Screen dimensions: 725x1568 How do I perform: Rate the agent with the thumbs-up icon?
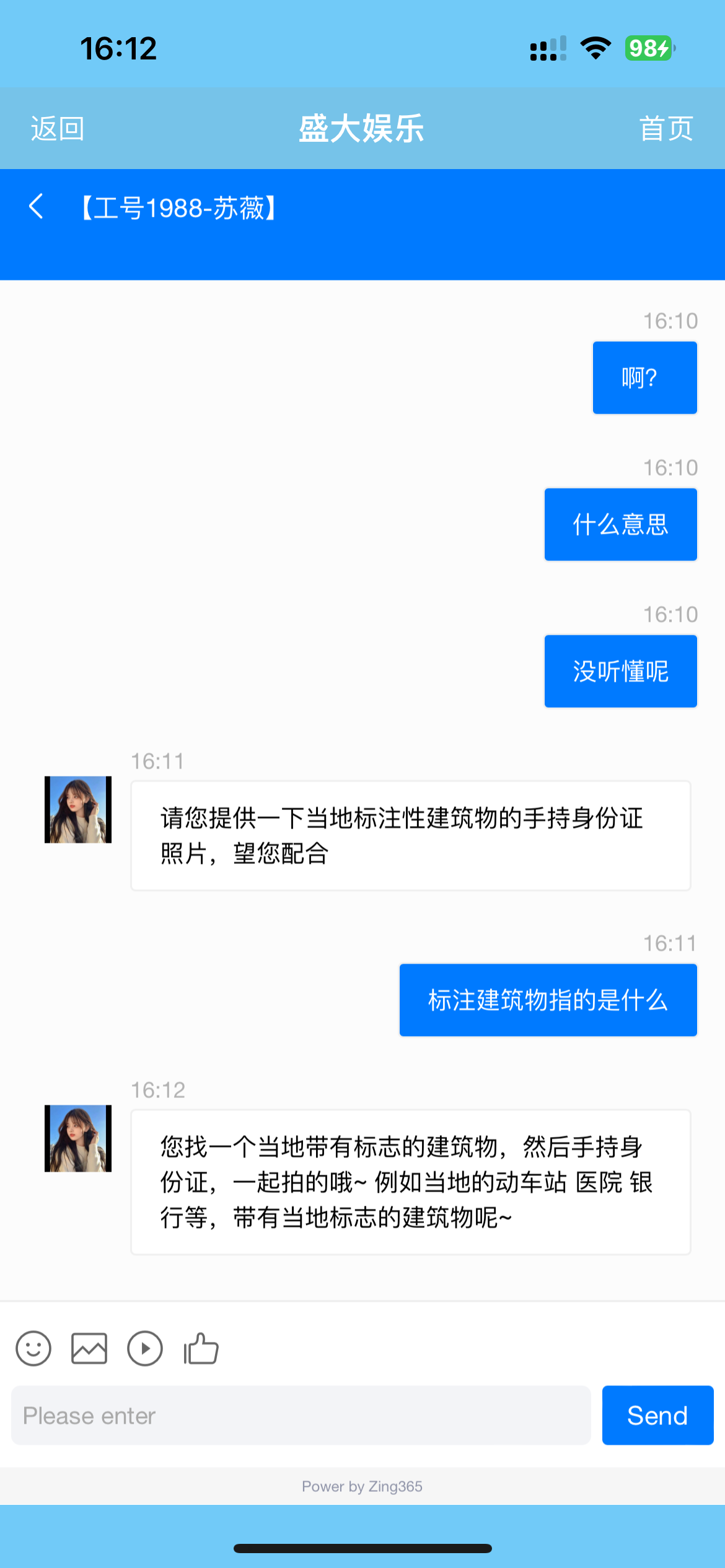click(201, 1348)
